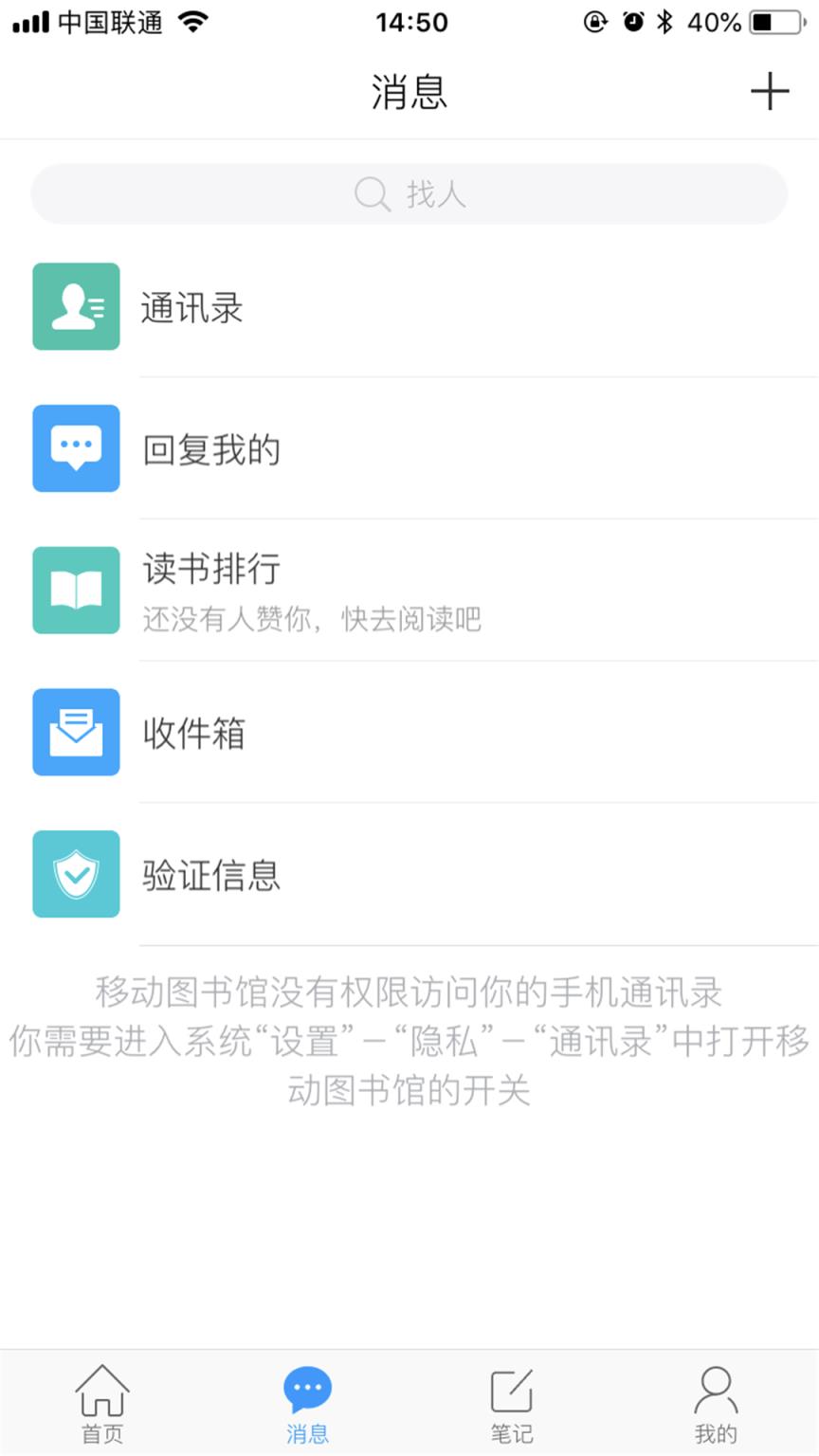The height and width of the screenshot is (1456, 819).
Task: Tap the 验证信息 shield icon
Action: pyautogui.click(x=76, y=874)
